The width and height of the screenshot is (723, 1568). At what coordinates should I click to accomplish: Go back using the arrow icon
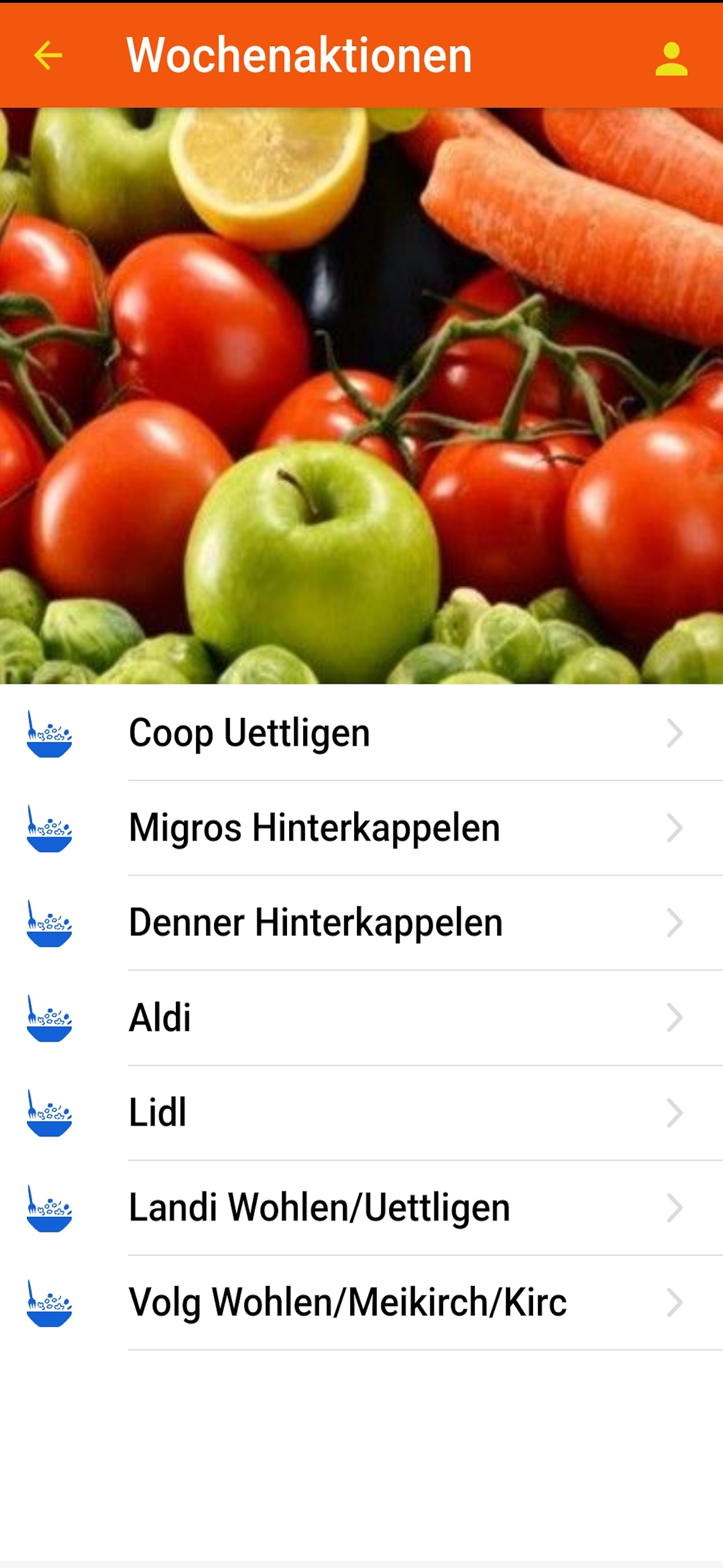[x=48, y=56]
